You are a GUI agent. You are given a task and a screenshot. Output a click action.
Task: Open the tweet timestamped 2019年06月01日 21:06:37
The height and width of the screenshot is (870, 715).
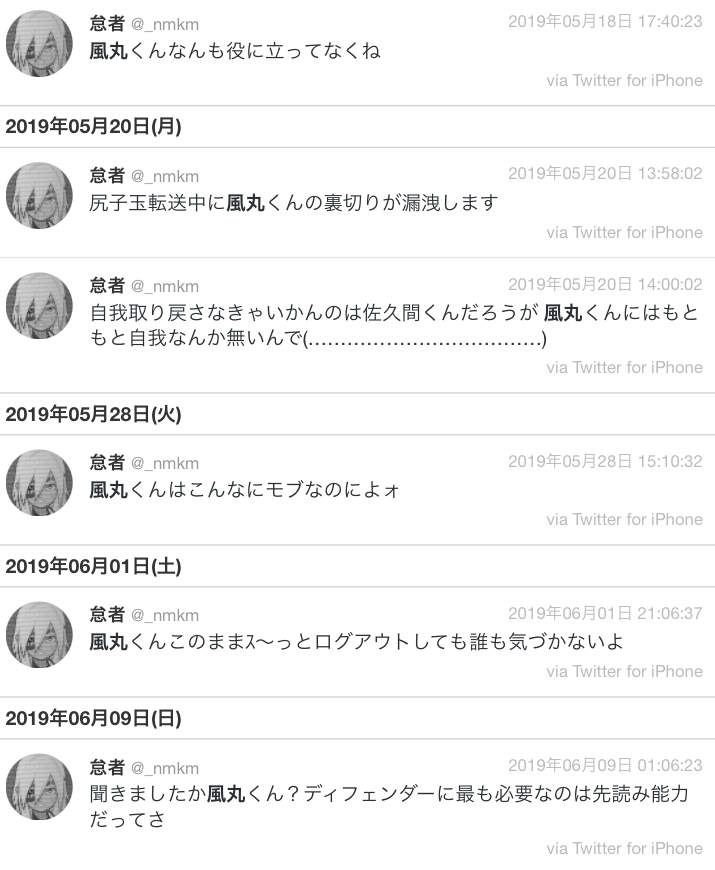604,613
